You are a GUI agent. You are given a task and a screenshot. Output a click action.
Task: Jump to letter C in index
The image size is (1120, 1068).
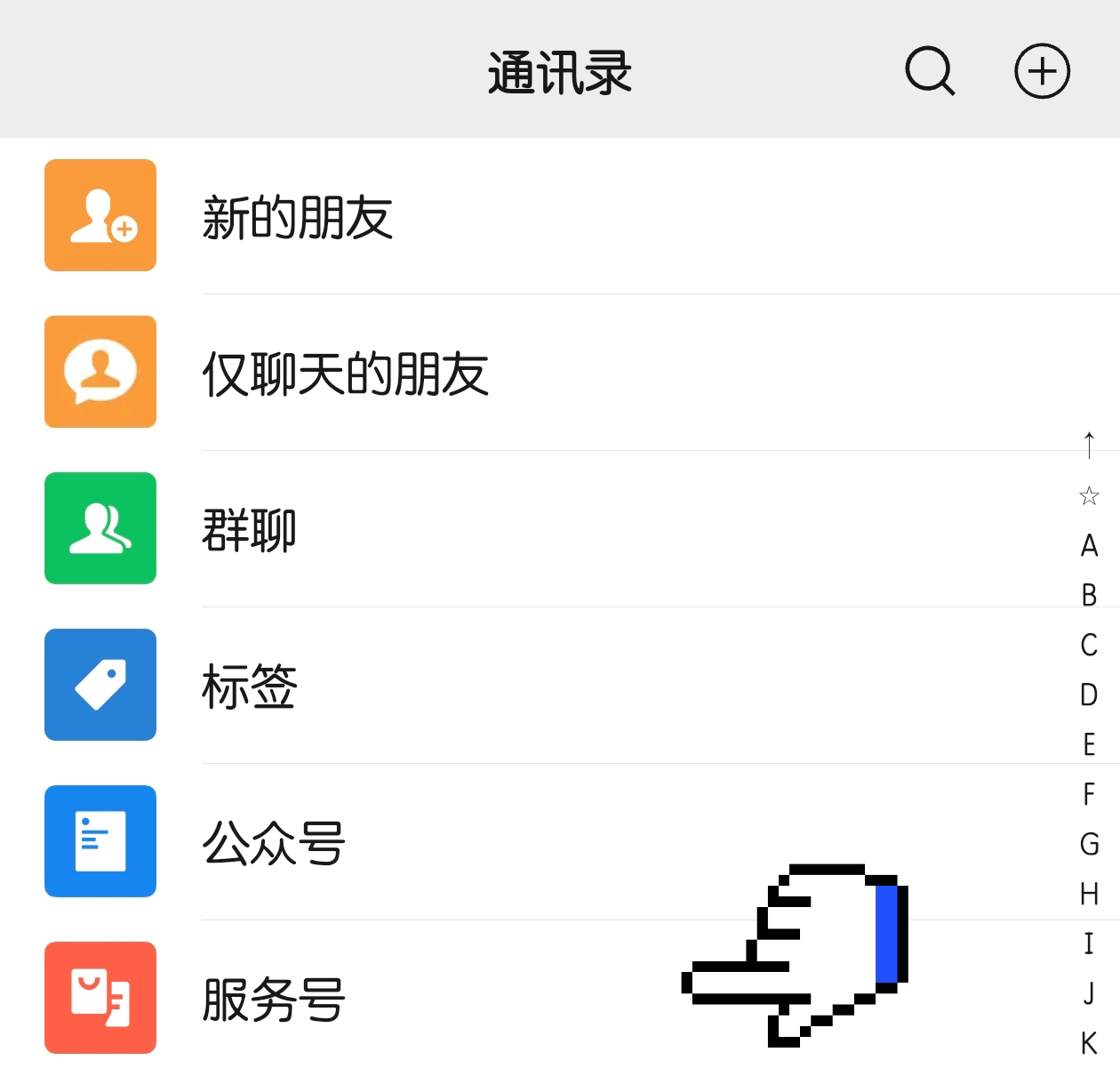pyautogui.click(x=1089, y=645)
